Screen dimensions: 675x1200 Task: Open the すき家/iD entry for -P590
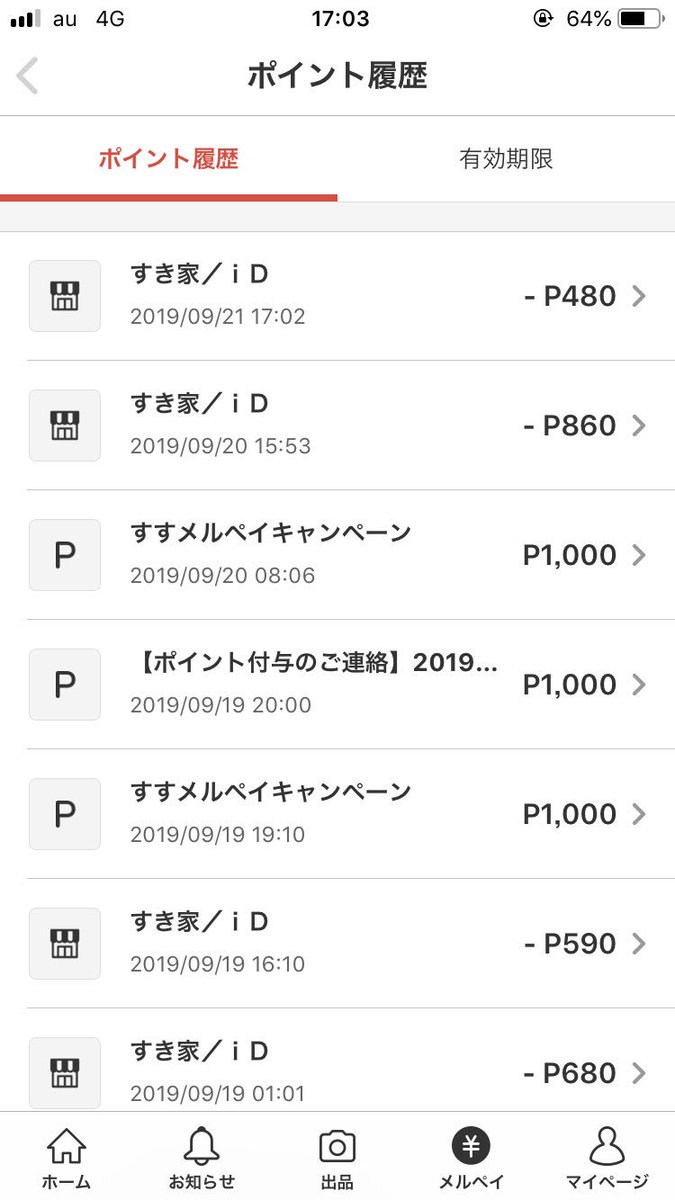click(x=337, y=943)
